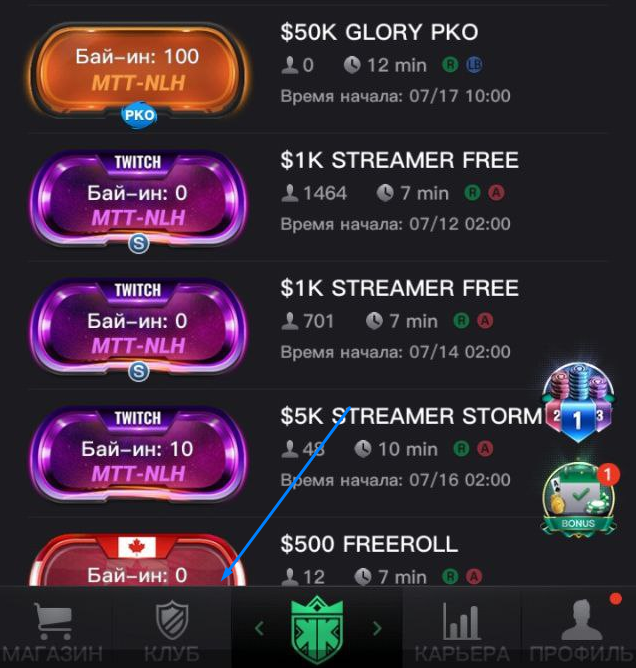Open the $50K GLORY PKO tournament
The width and height of the screenshot is (636, 668).
[x=380, y=33]
